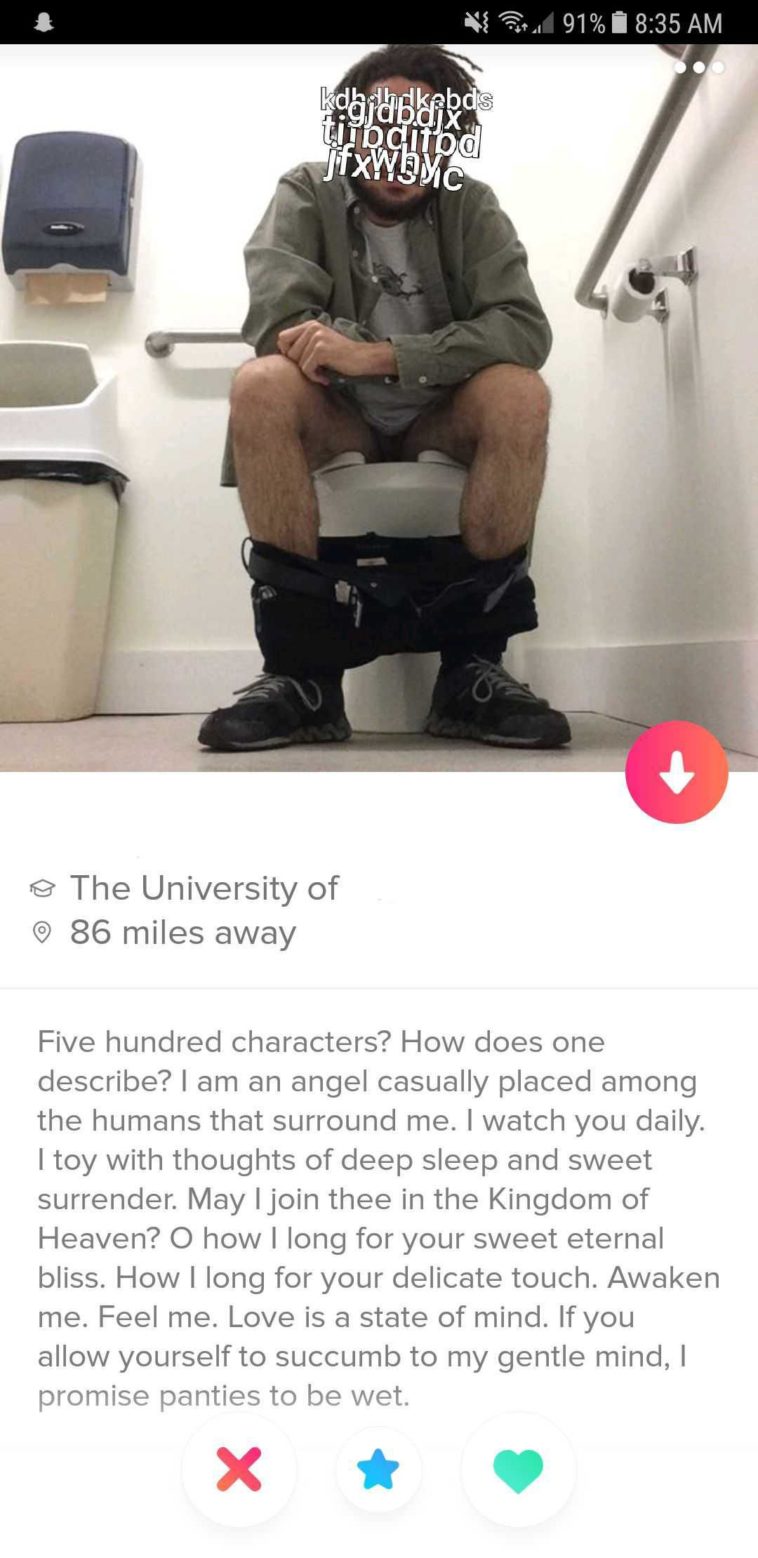Tap the red X to pass
This screenshot has height=1558, width=758.
click(x=239, y=1469)
